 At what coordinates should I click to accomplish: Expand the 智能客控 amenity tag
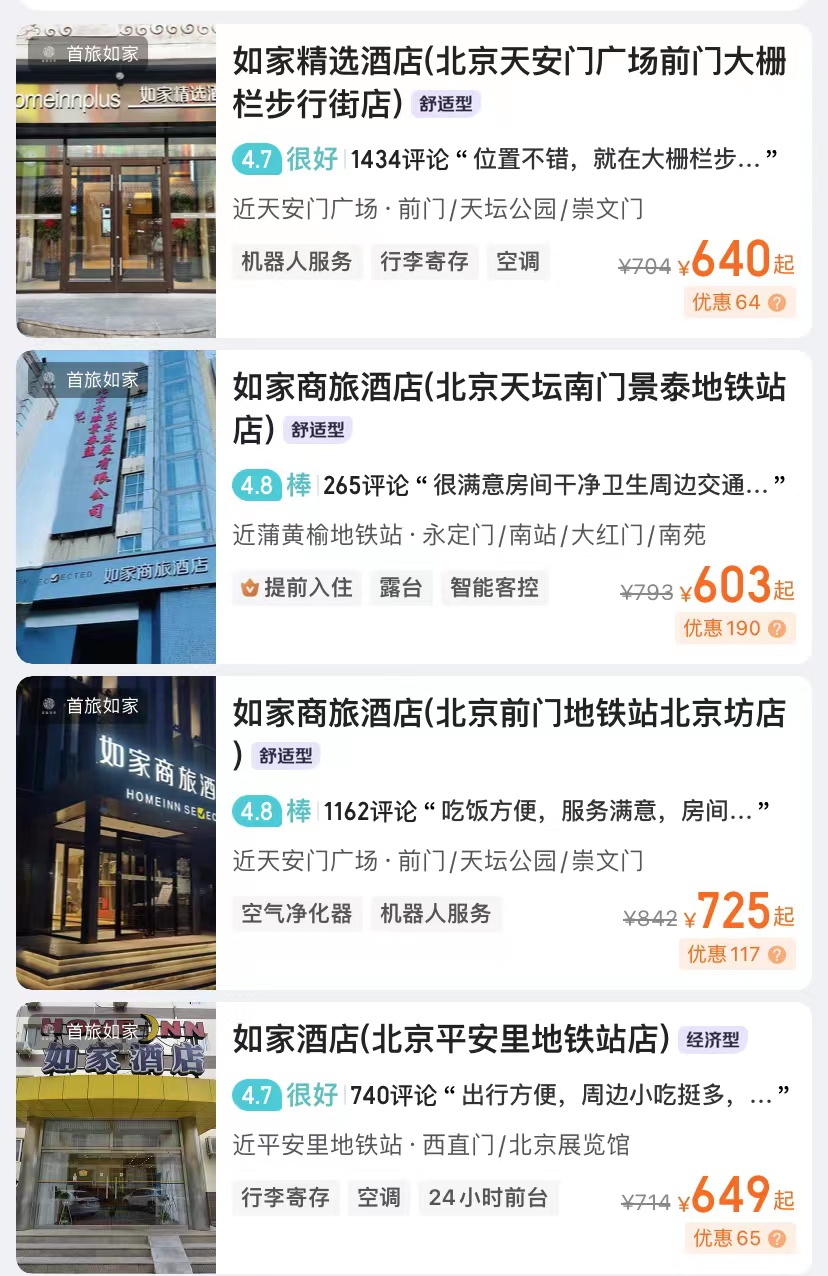[495, 588]
